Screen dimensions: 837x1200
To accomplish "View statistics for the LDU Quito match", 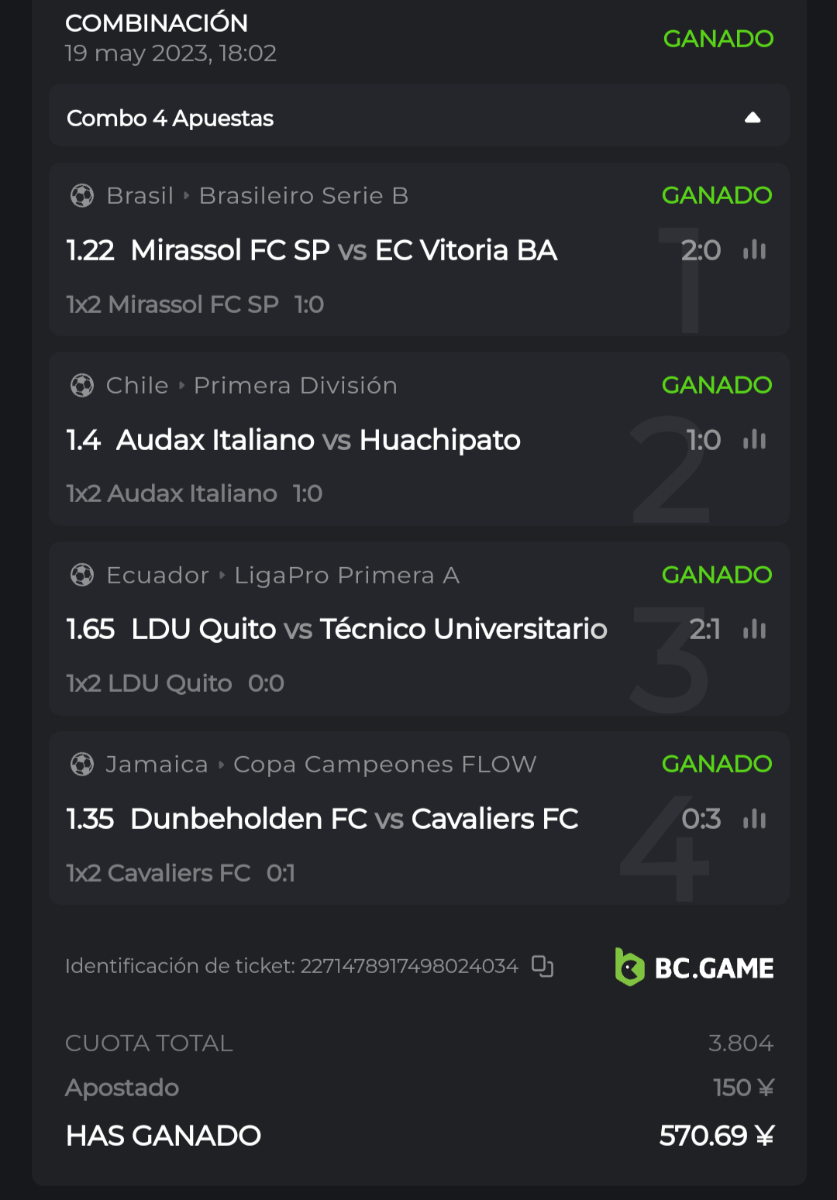I will (x=754, y=629).
